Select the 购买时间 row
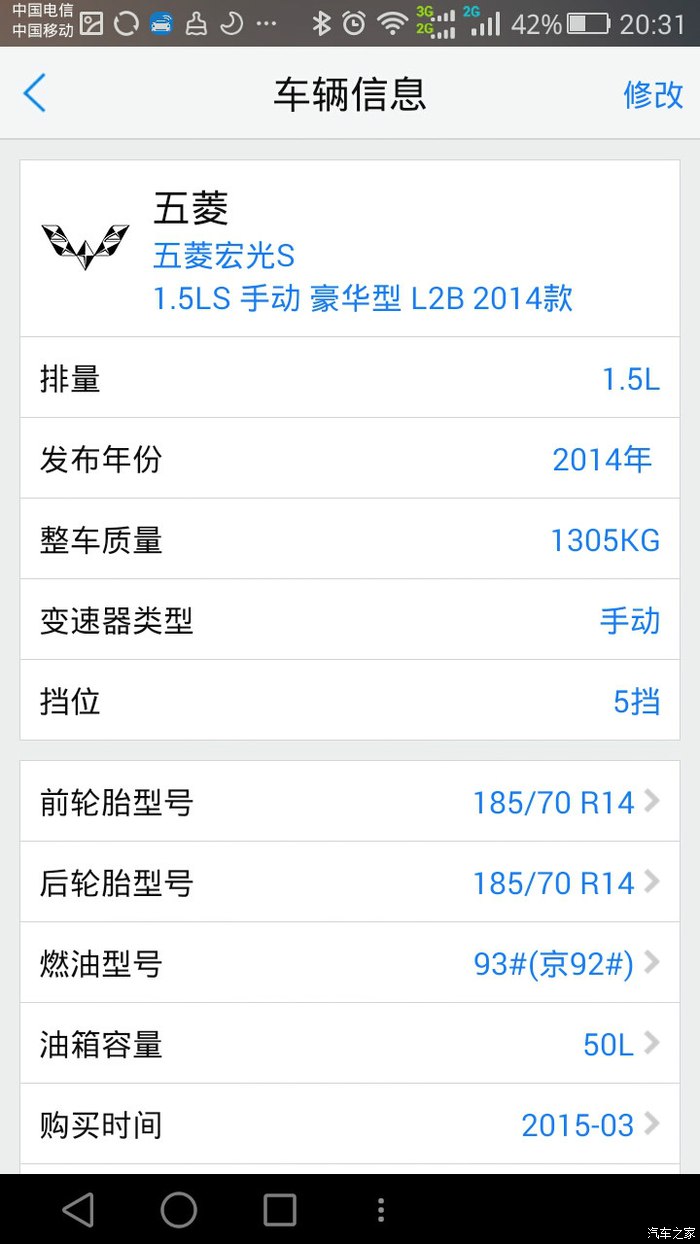Image resolution: width=700 pixels, height=1244 pixels. pos(350,1125)
